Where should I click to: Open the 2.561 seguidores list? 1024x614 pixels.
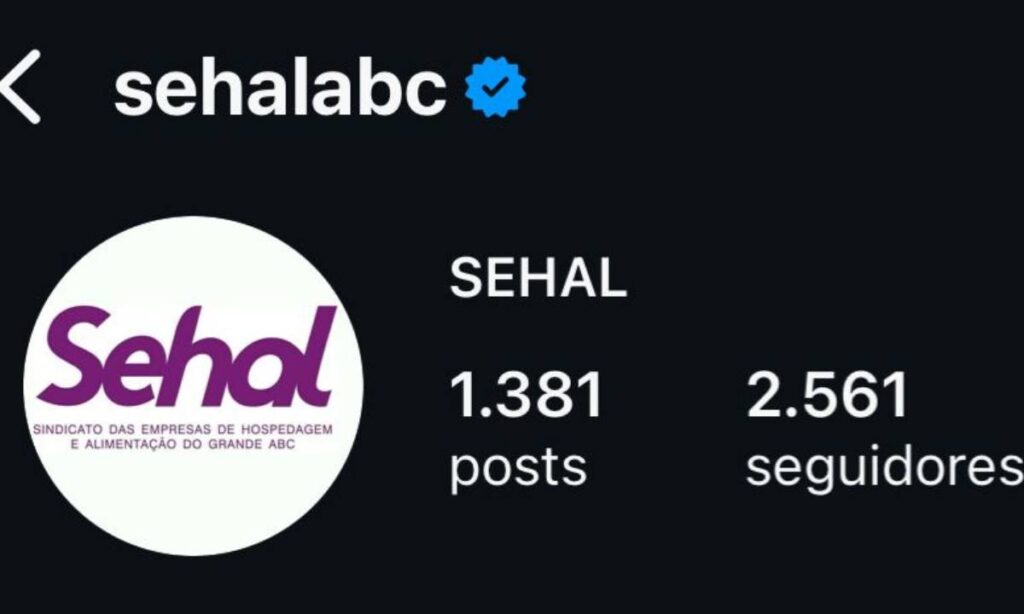coord(880,430)
